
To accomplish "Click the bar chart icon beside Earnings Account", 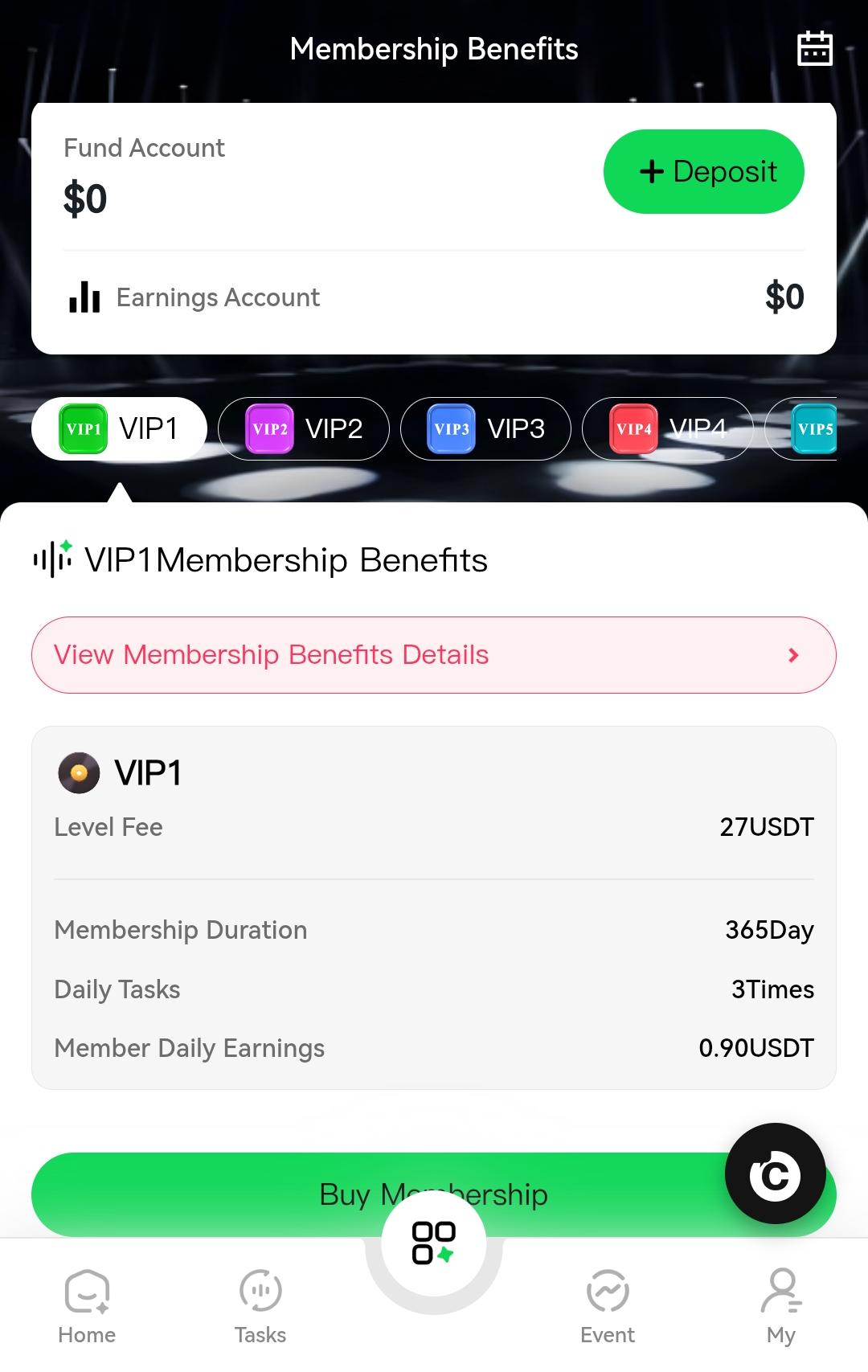I will pyautogui.click(x=83, y=297).
